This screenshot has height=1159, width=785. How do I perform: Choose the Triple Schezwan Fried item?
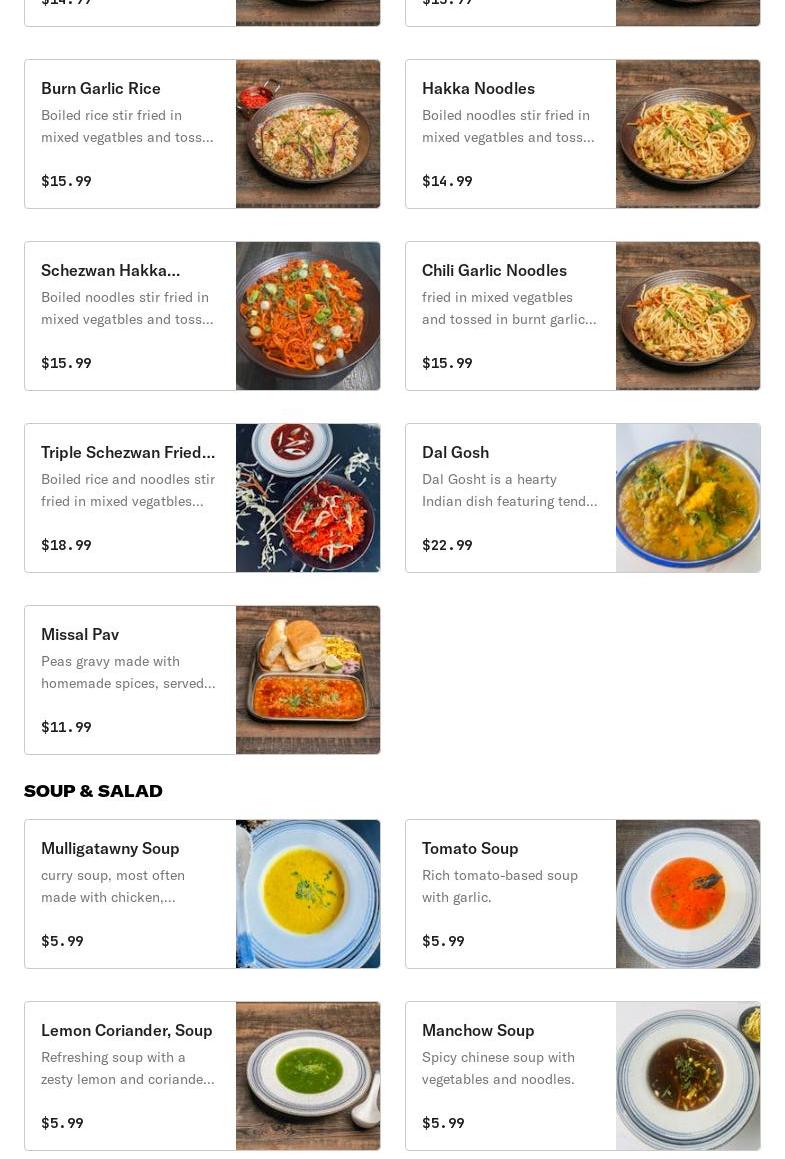(202, 498)
